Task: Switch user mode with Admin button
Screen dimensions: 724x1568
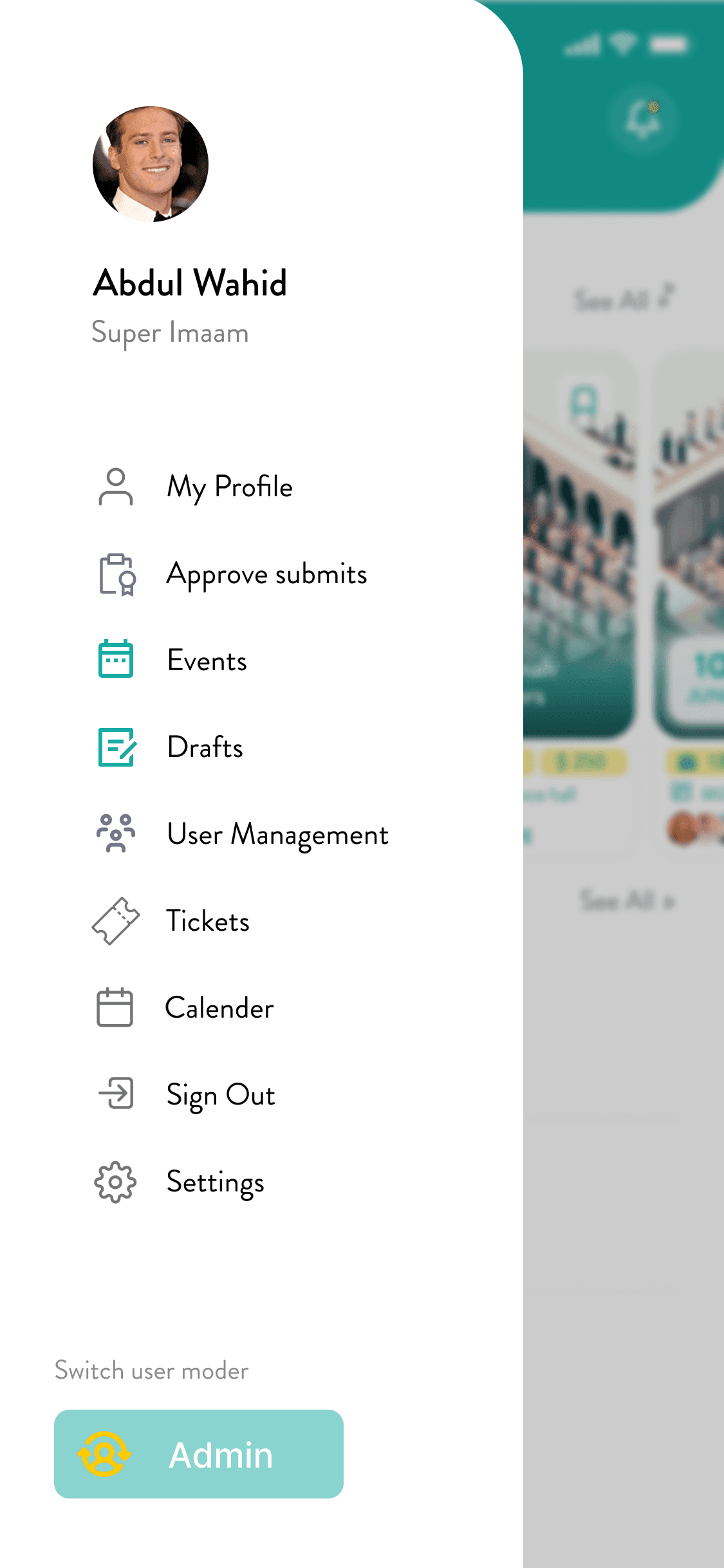Action: click(x=199, y=1454)
